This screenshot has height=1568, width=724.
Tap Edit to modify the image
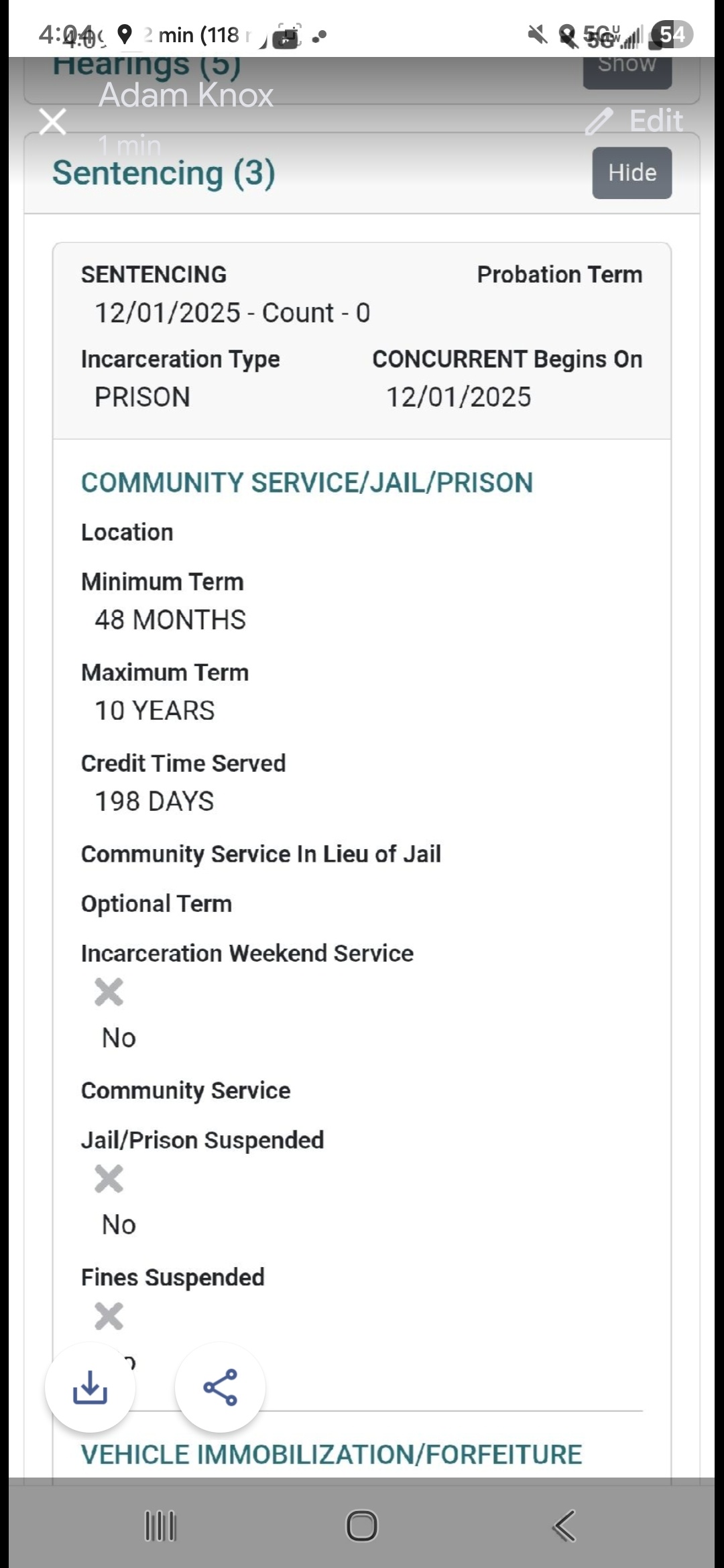(x=634, y=121)
